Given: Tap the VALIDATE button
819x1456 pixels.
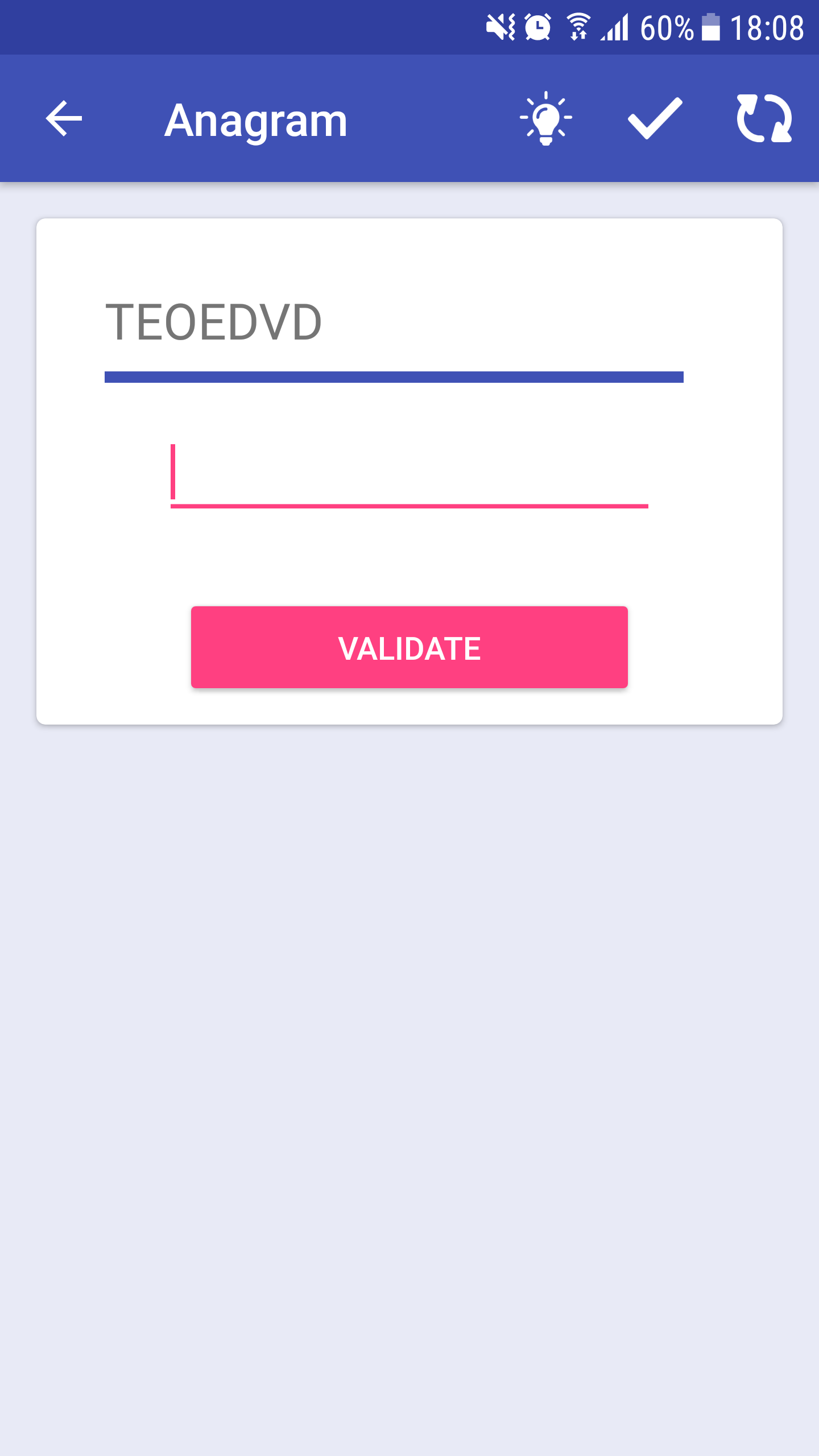Looking at the screenshot, I should (409, 647).
